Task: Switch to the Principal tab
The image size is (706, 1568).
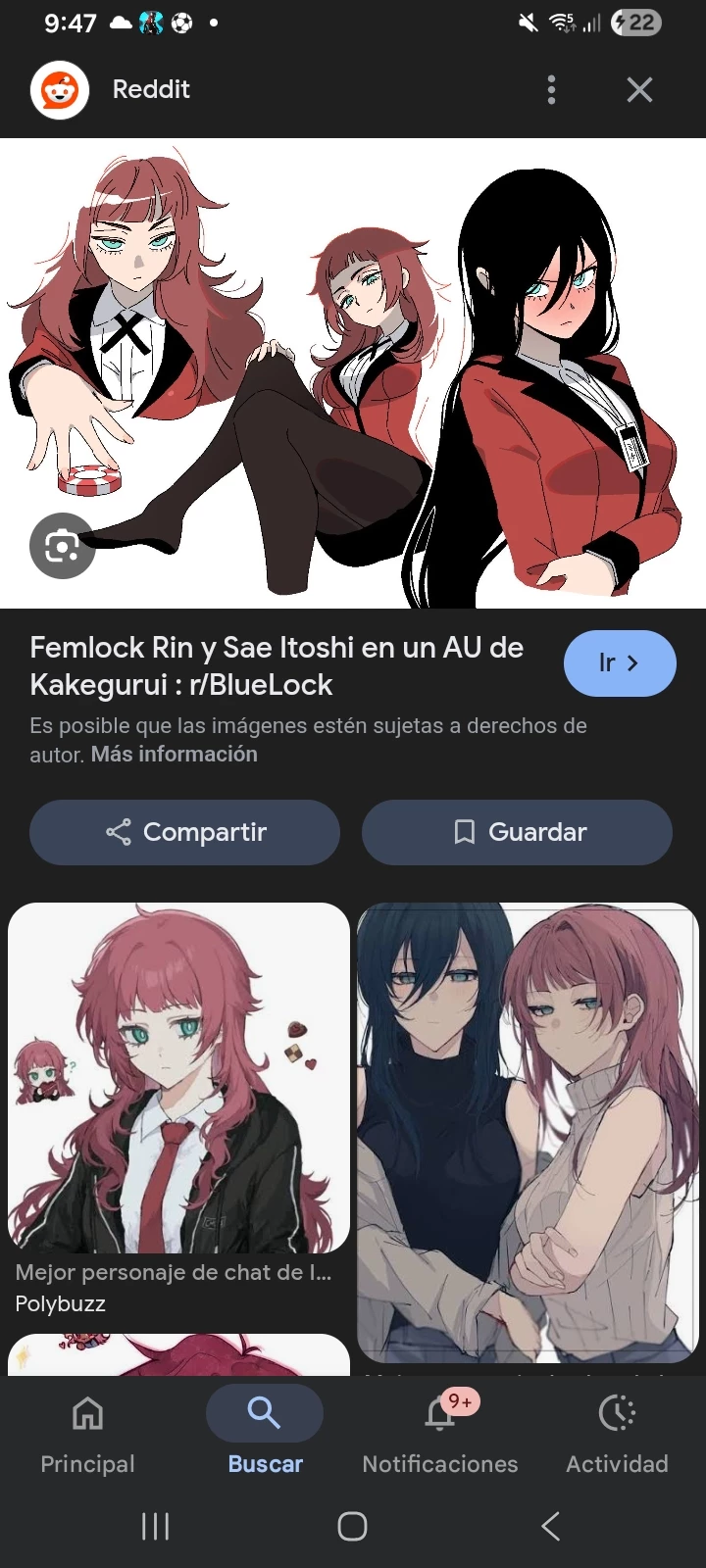Action: (87, 1435)
